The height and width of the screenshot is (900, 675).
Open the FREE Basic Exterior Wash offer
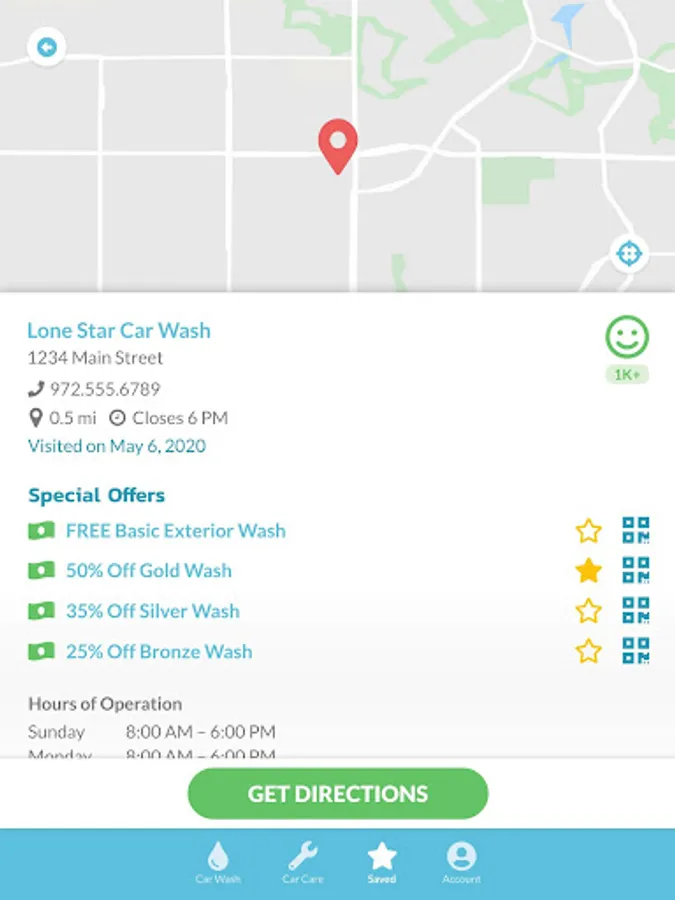click(175, 531)
